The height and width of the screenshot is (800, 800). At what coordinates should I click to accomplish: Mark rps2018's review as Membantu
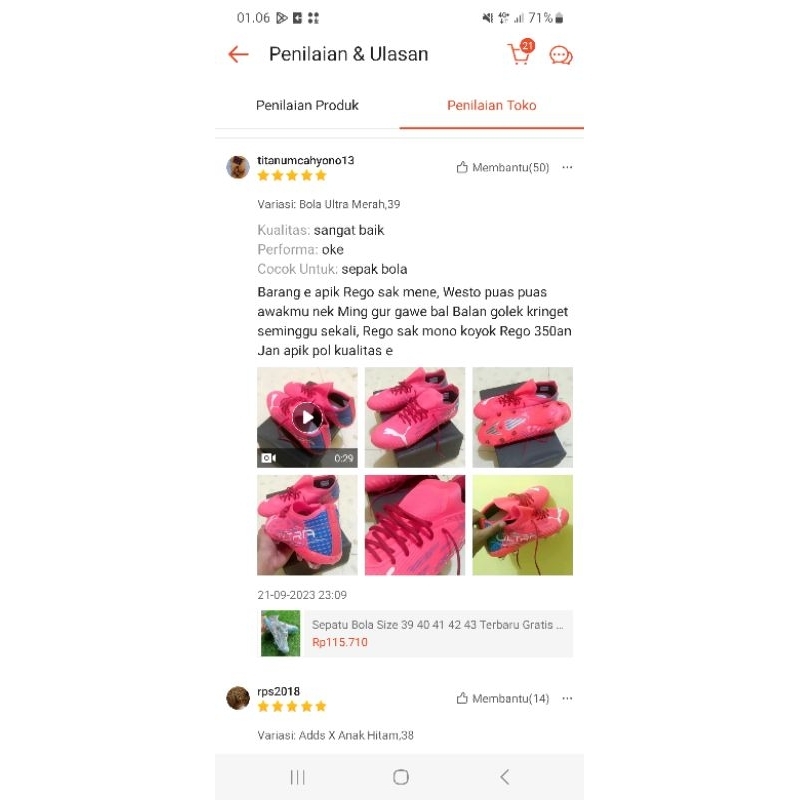pos(503,698)
